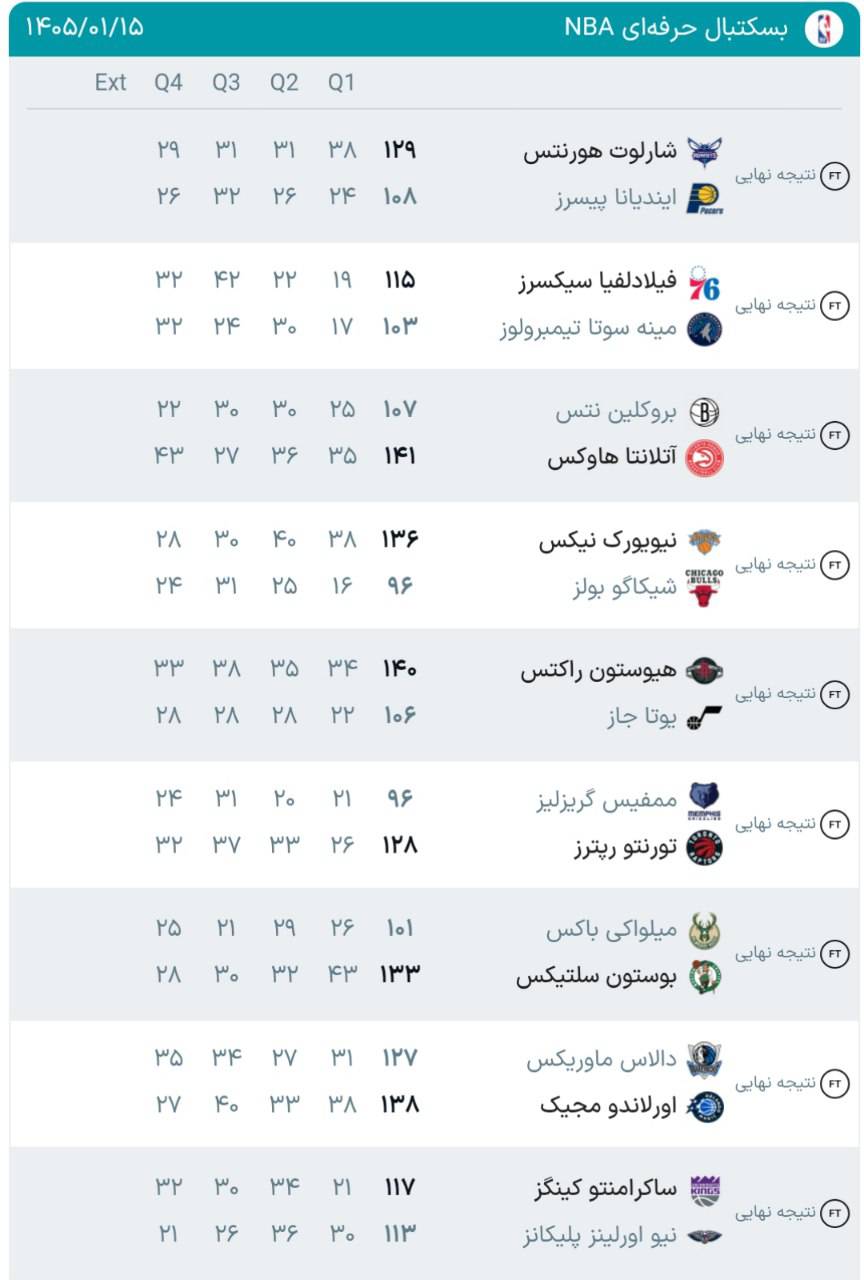Select the Q3 column header

pos(227,83)
